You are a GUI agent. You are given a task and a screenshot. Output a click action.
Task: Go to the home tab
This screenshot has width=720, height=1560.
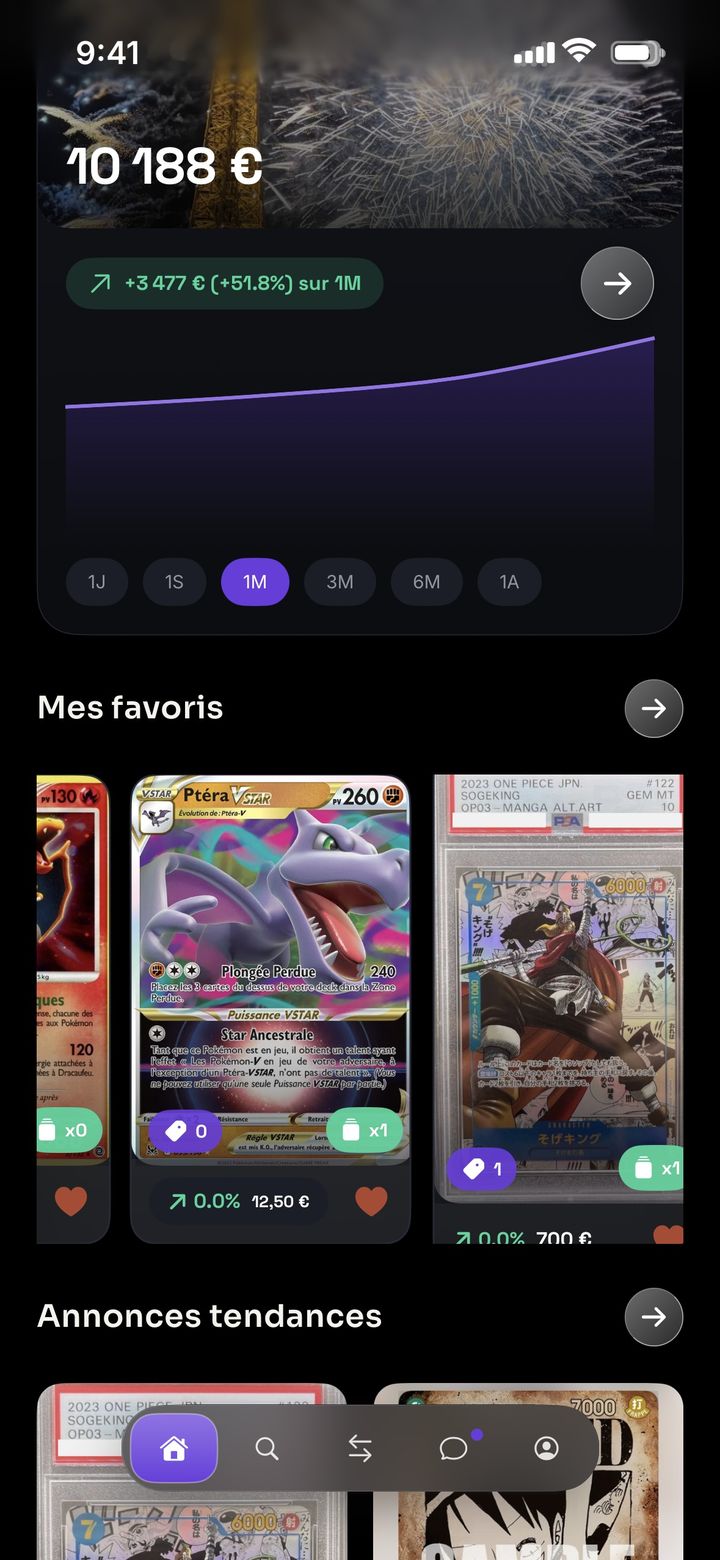pos(174,1448)
